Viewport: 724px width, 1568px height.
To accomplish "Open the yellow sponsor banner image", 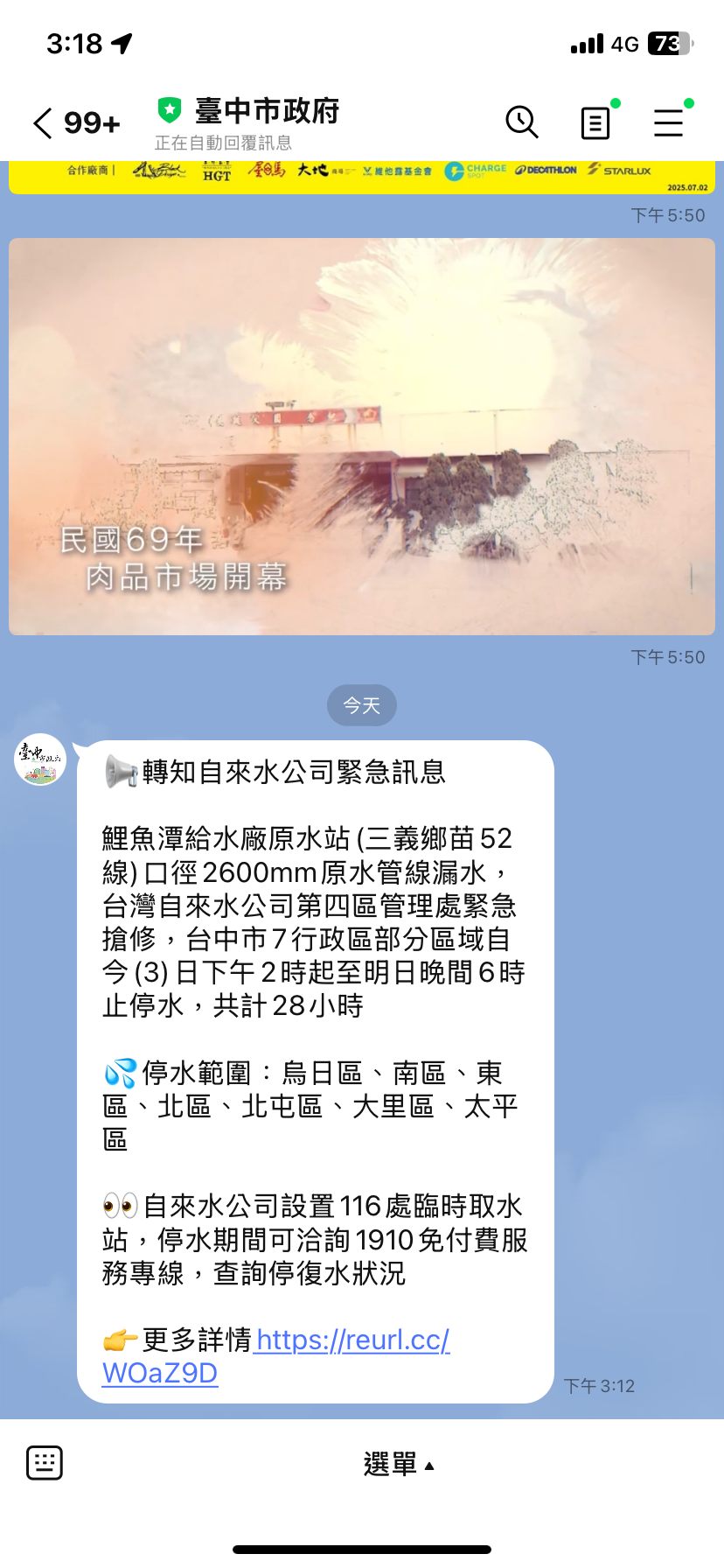I will (x=362, y=176).
